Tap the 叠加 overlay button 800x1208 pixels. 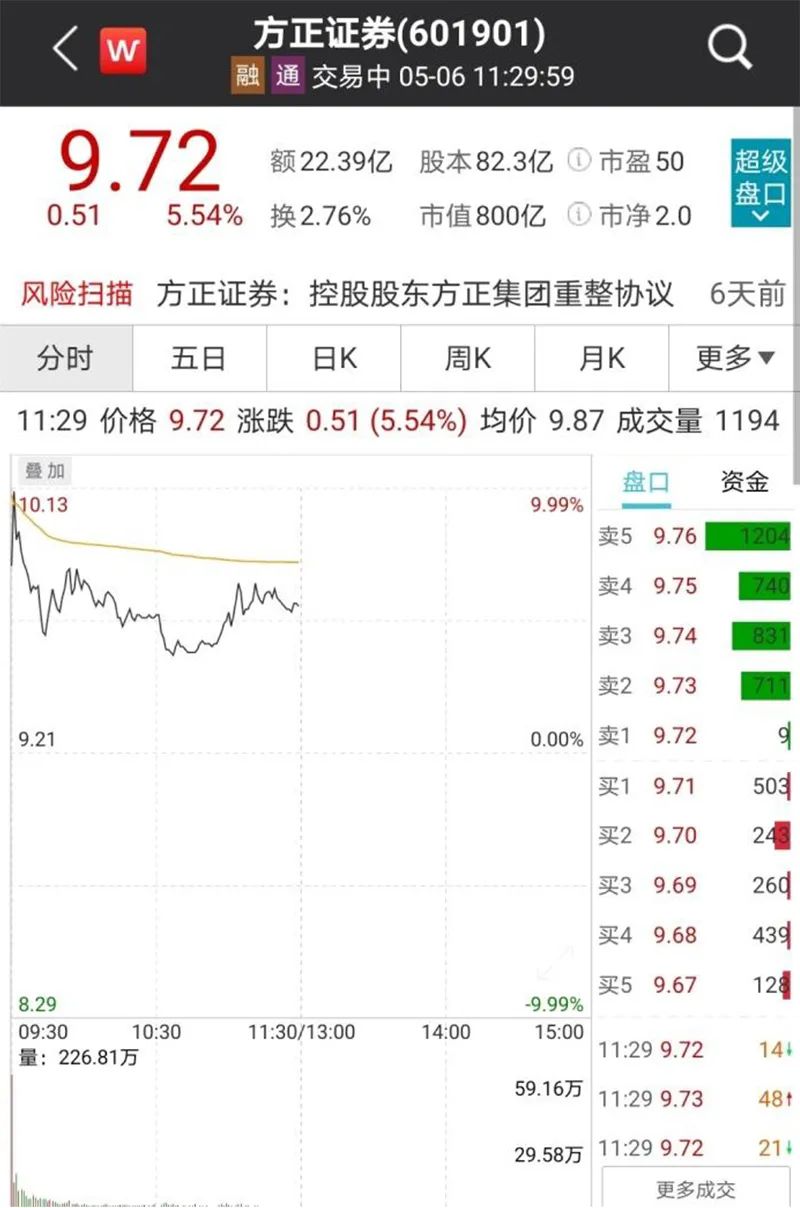pyautogui.click(x=41, y=471)
